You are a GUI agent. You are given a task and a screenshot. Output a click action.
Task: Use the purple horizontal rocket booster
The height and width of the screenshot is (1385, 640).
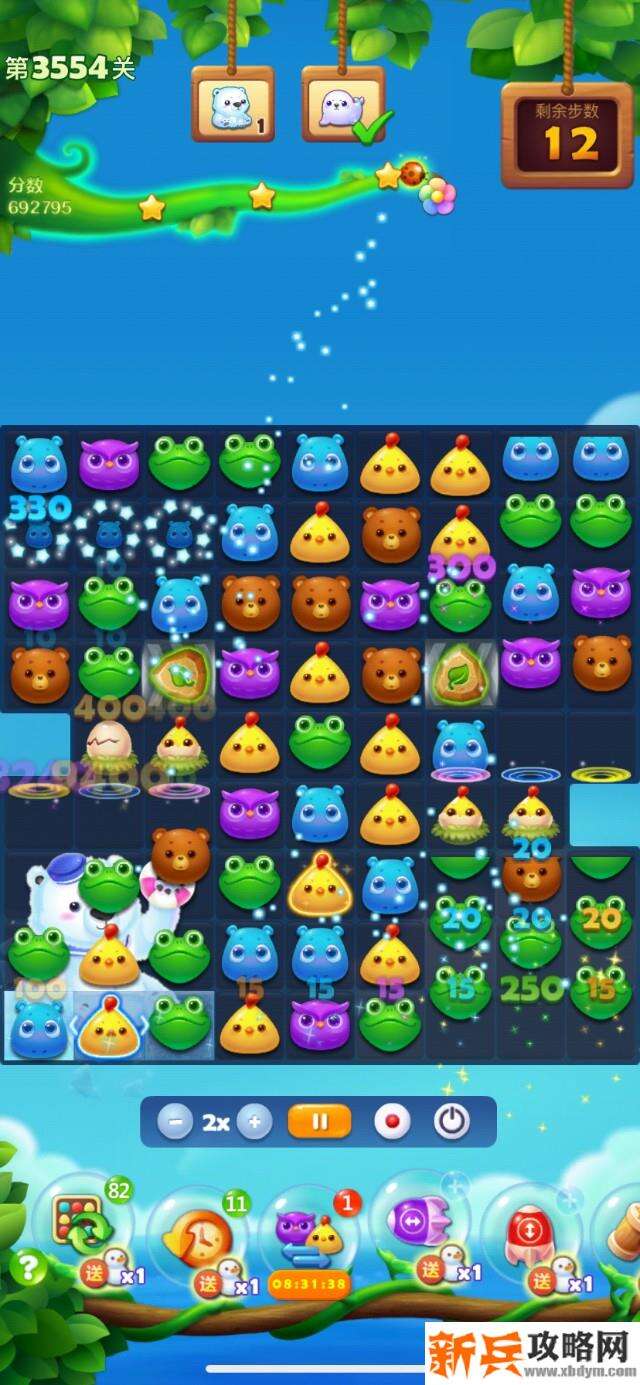pyautogui.click(x=419, y=1224)
